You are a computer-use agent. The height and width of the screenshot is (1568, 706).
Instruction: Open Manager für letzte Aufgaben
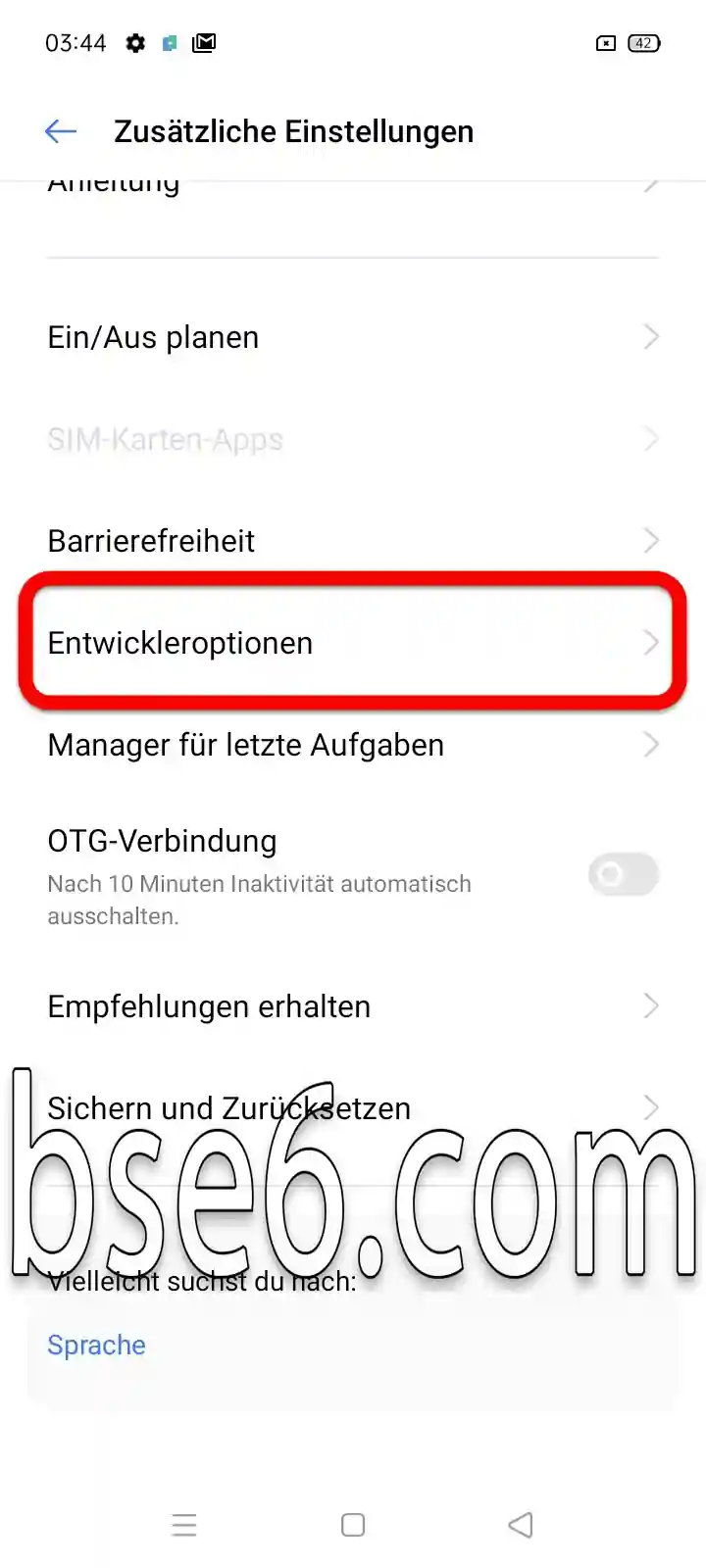353,745
